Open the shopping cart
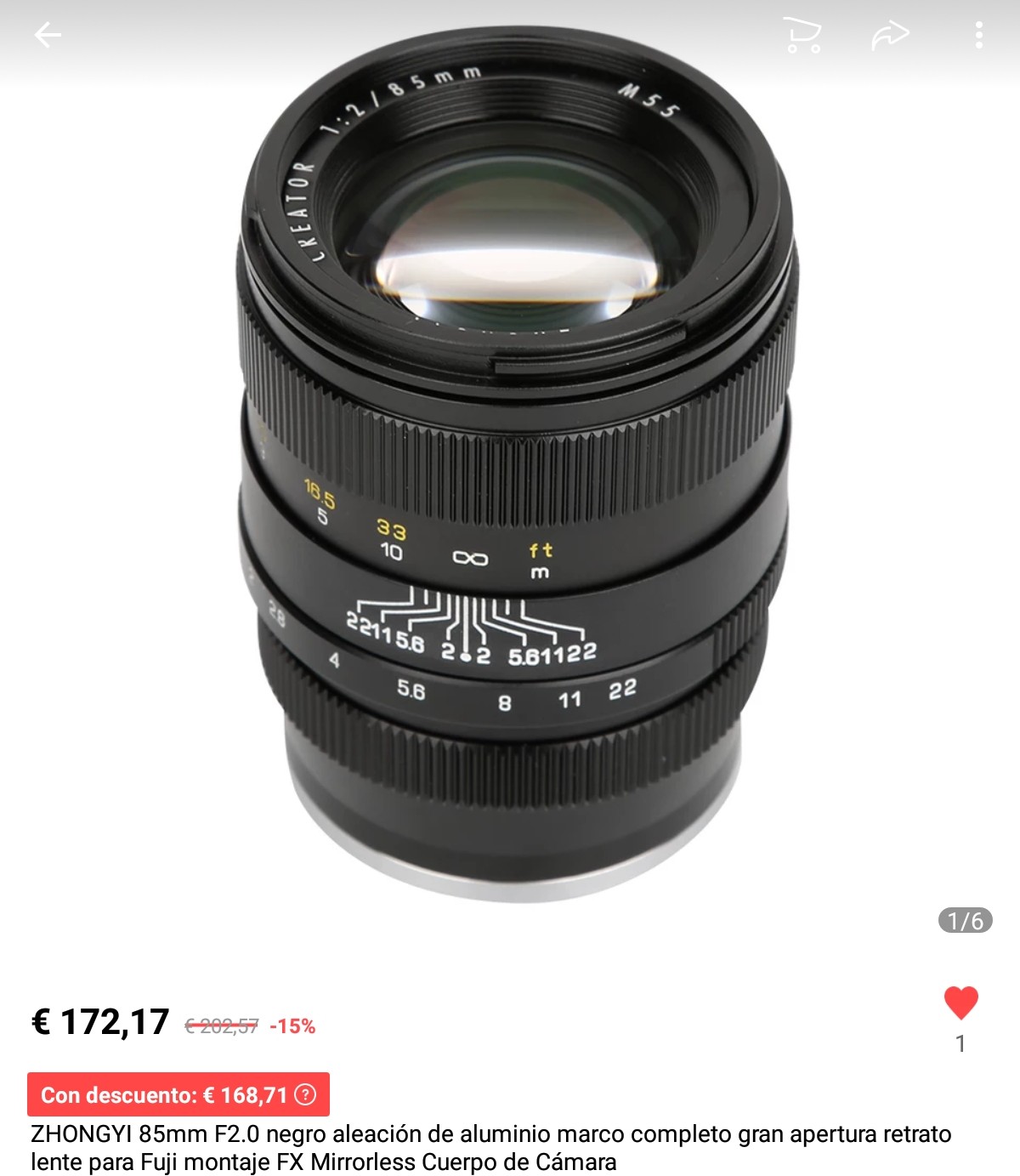Screen dimensions: 1020x1176 [802, 36]
